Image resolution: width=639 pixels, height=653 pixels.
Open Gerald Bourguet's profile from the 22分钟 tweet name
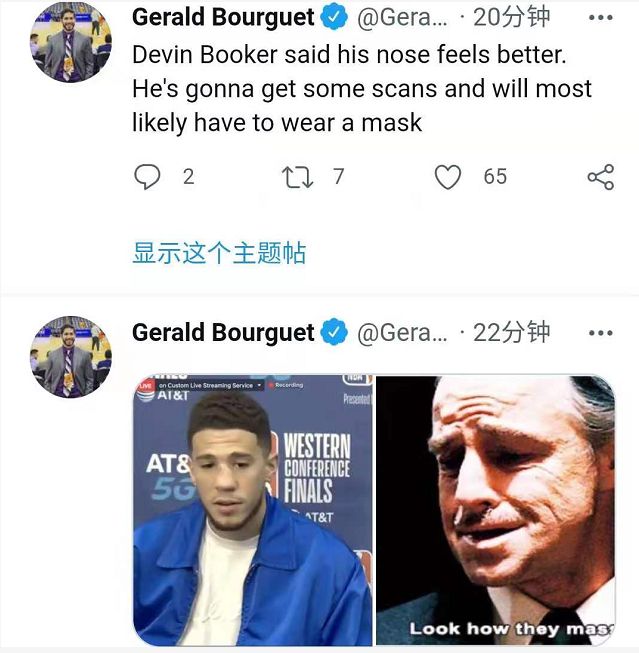coord(223,333)
